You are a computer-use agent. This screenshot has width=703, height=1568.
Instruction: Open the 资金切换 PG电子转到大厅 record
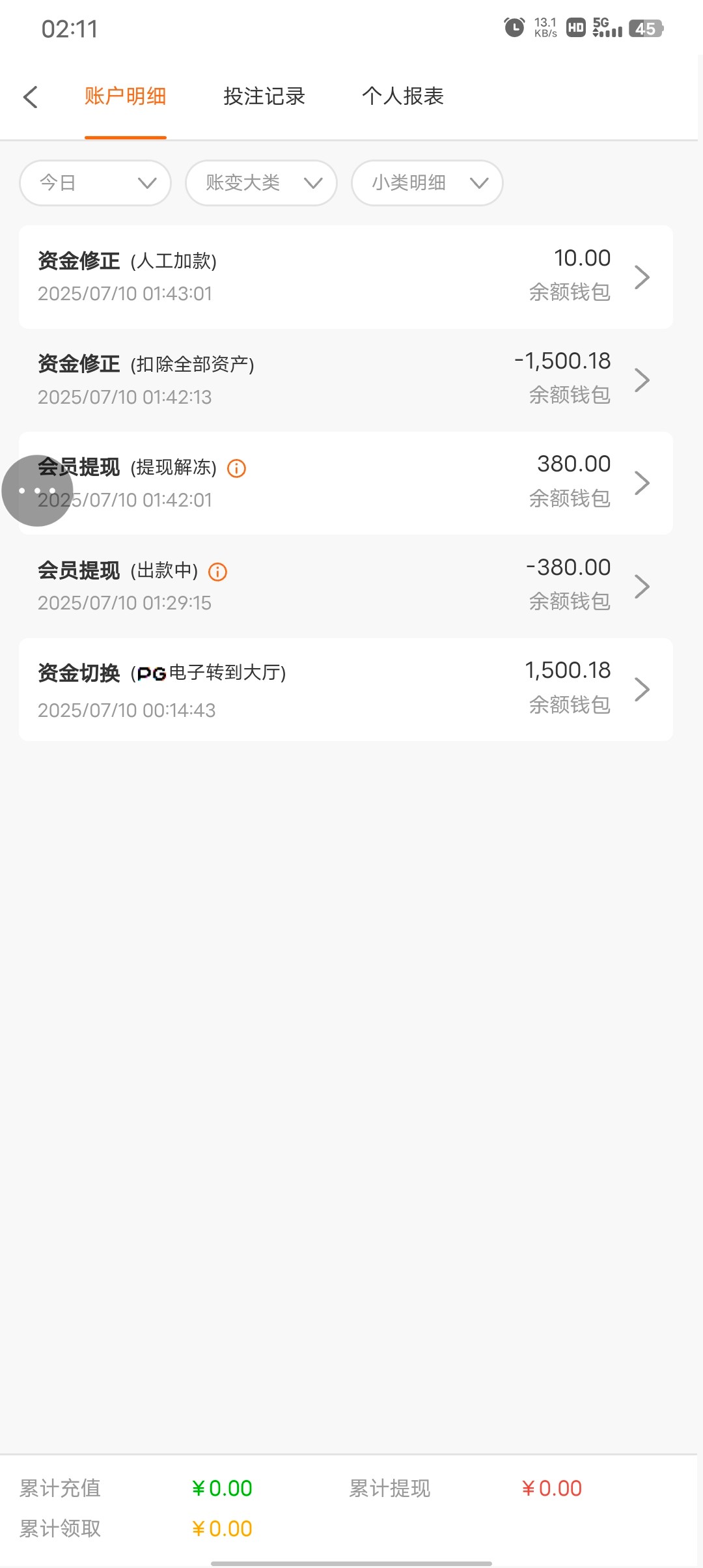coord(345,689)
